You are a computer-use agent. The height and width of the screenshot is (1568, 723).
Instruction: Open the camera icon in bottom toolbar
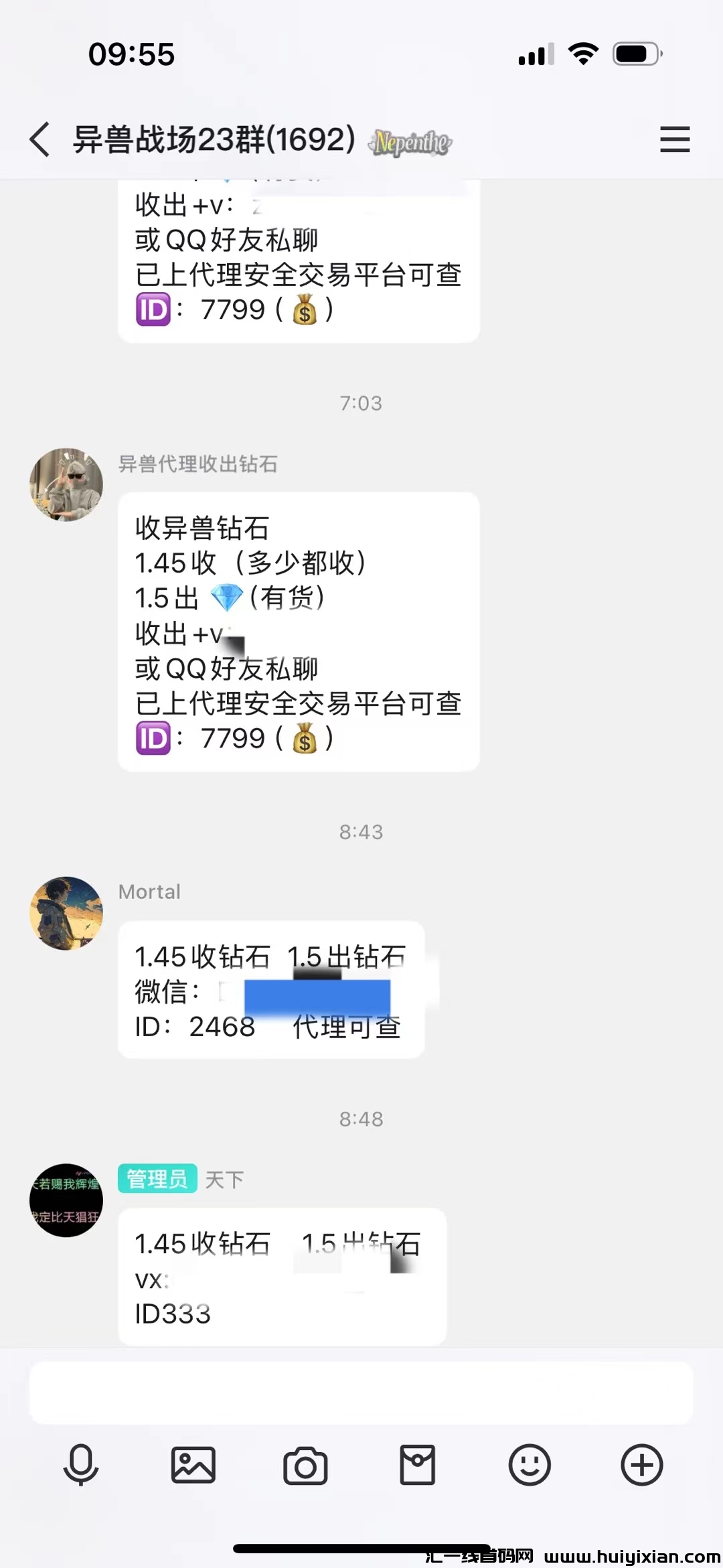pyautogui.click(x=305, y=1467)
